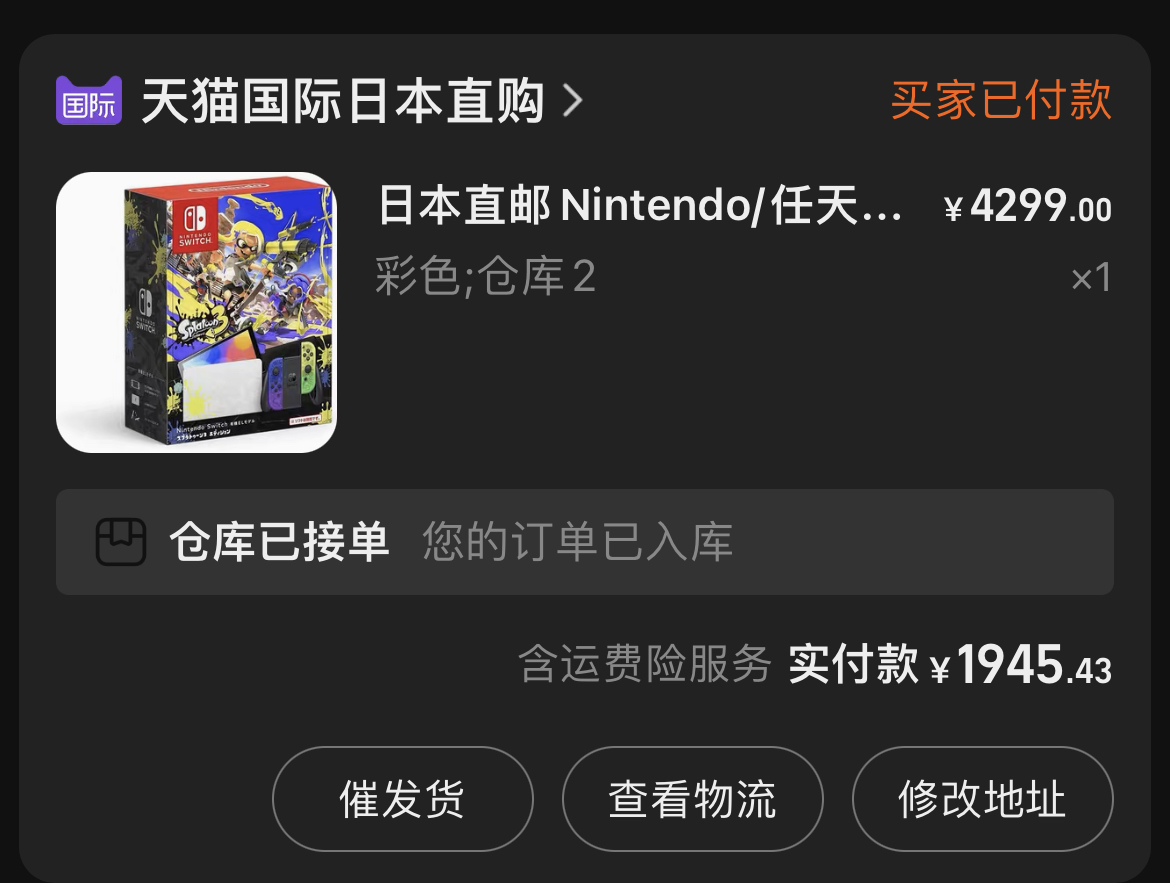Tap the 催发货 button

(x=402, y=799)
